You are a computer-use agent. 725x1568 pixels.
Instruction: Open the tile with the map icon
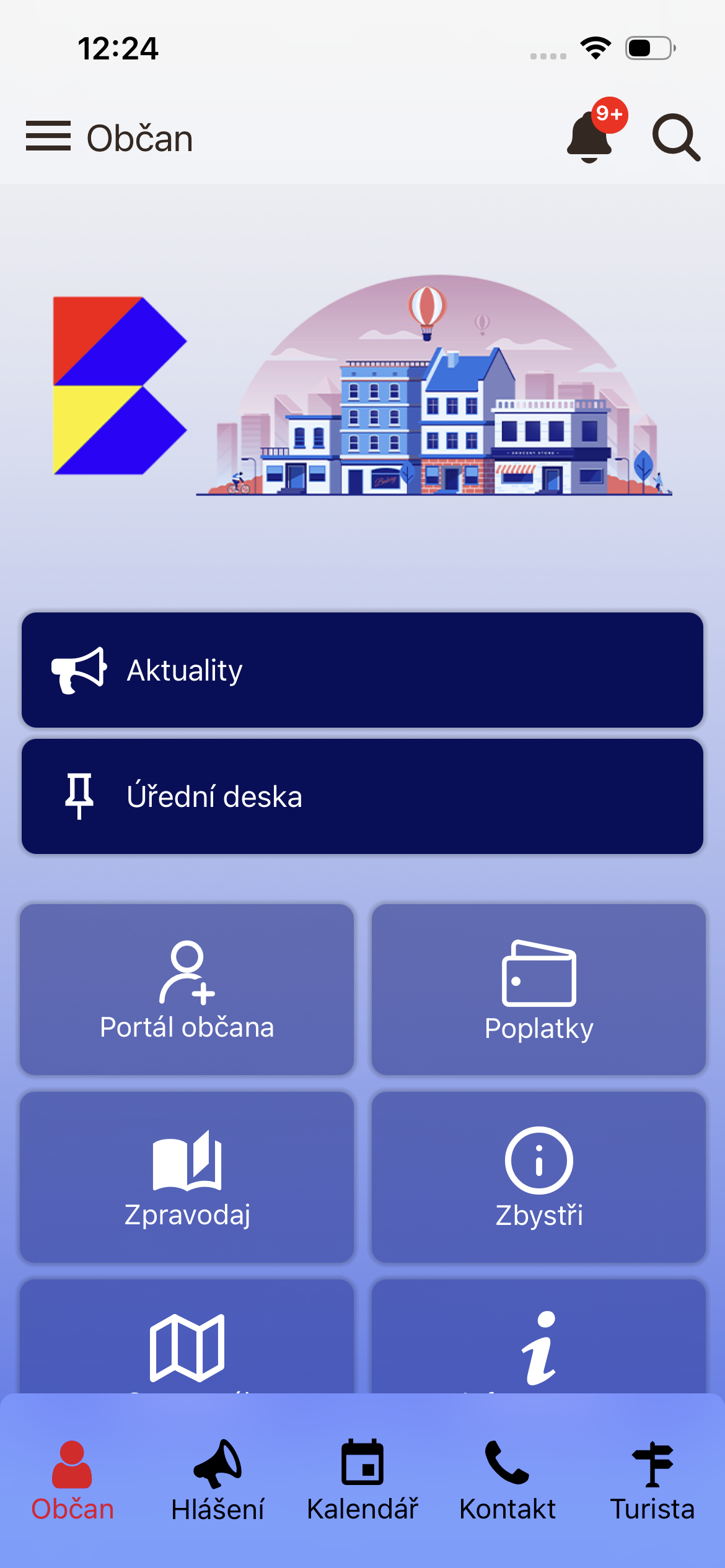click(x=187, y=1338)
